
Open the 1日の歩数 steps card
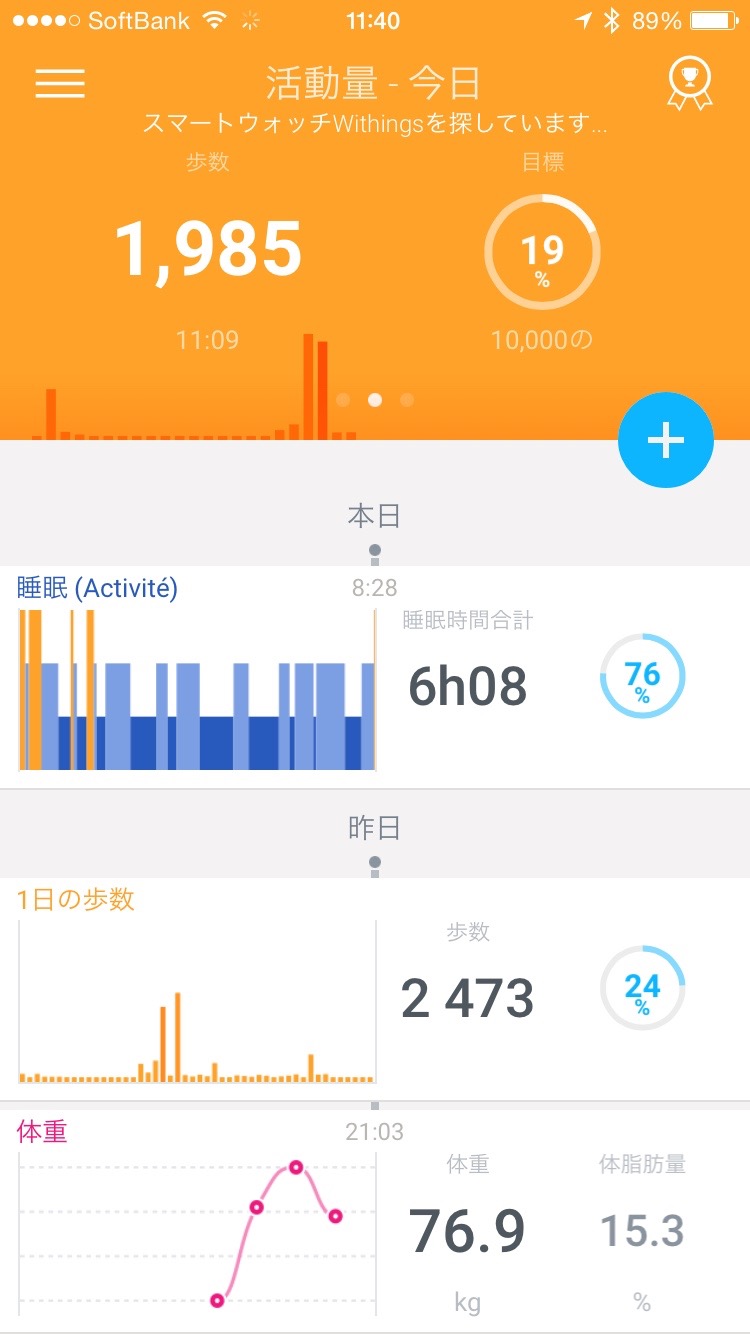pos(374,990)
